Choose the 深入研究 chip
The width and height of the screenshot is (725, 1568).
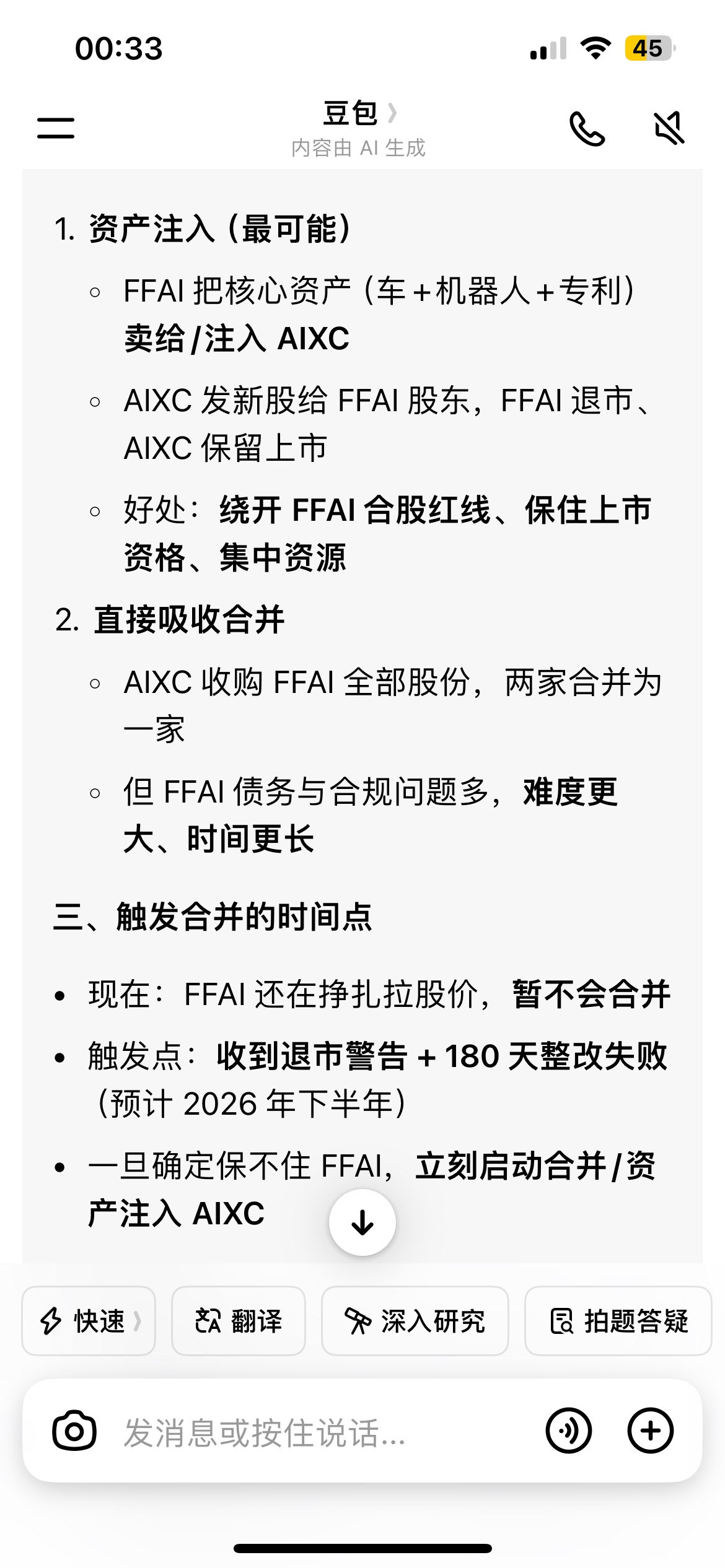click(x=415, y=1321)
